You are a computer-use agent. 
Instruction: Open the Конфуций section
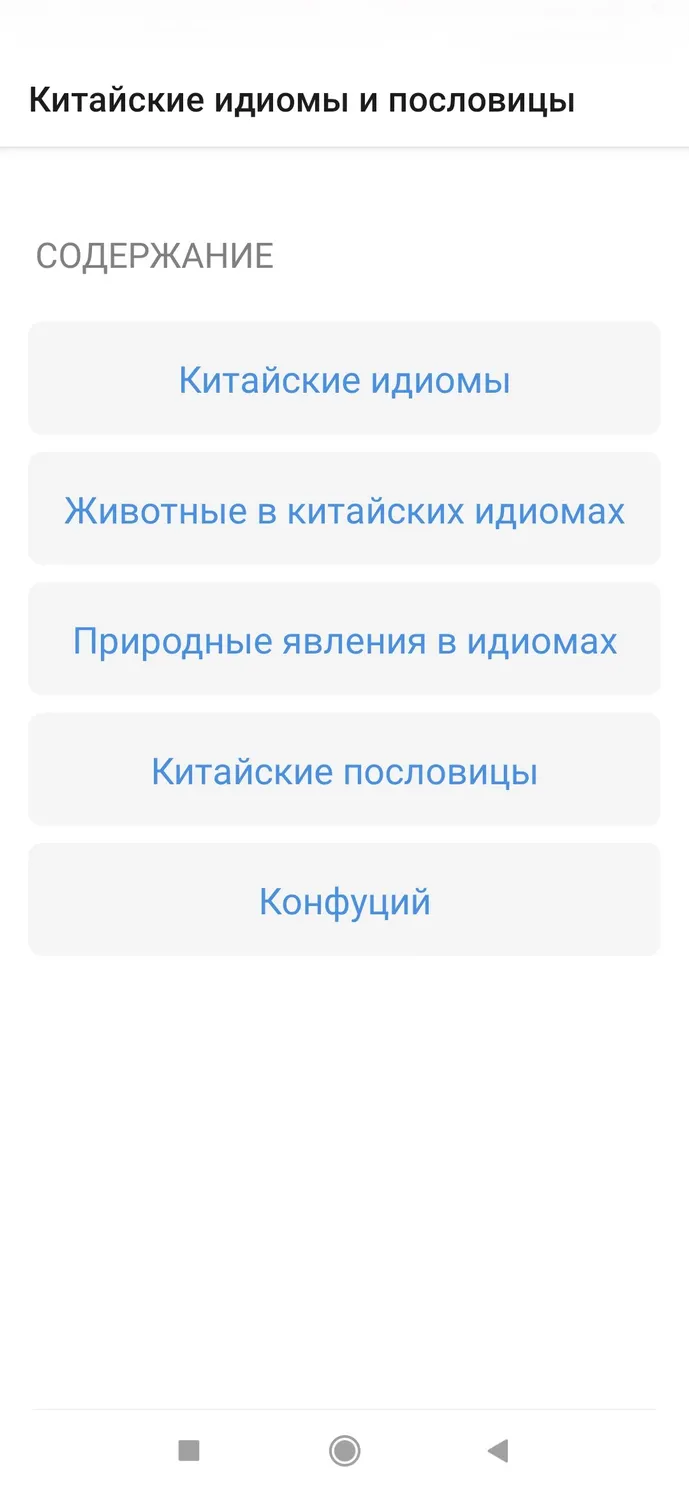pyautogui.click(x=344, y=900)
